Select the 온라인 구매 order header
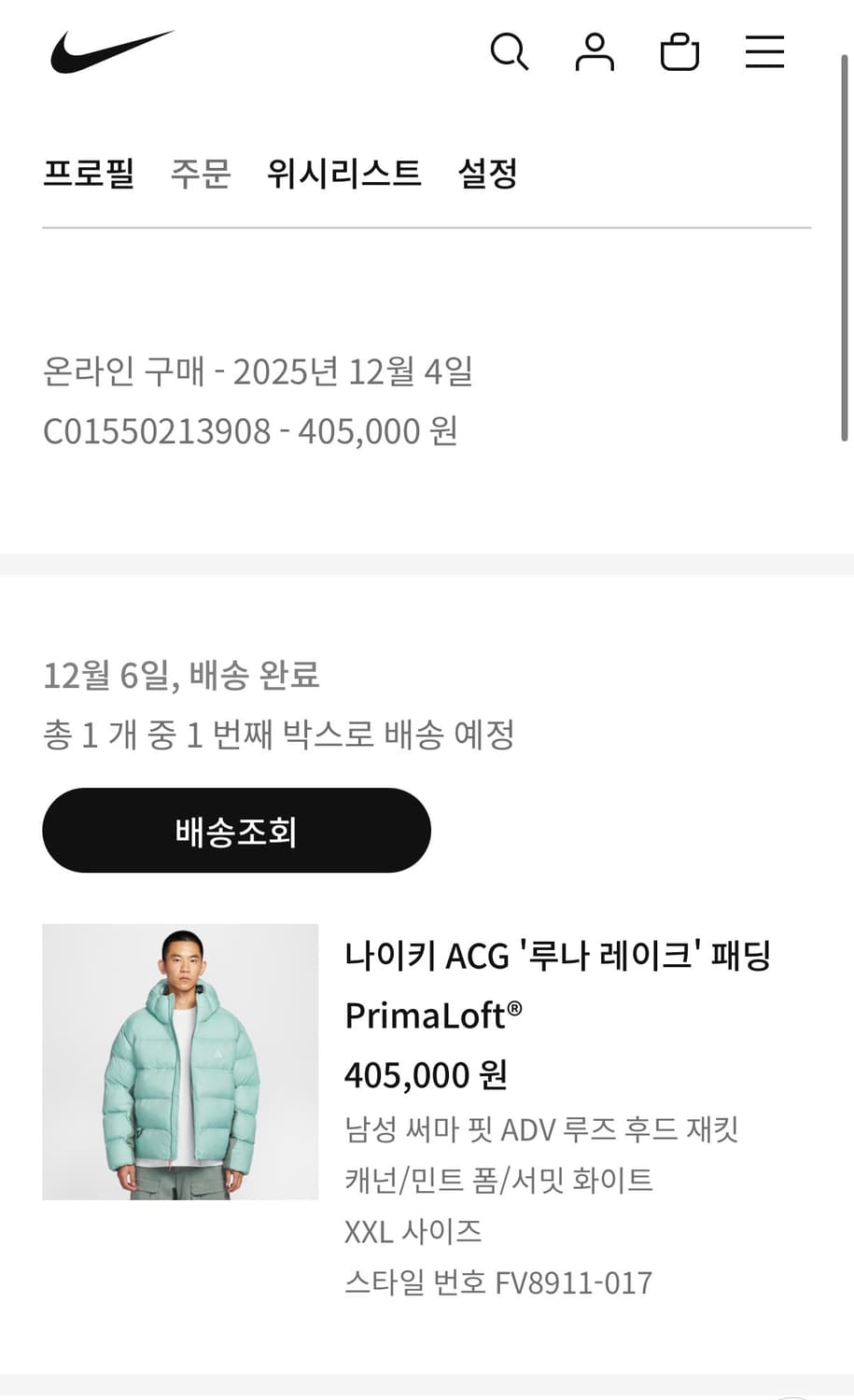This screenshot has height=1400, width=854. coord(259,371)
